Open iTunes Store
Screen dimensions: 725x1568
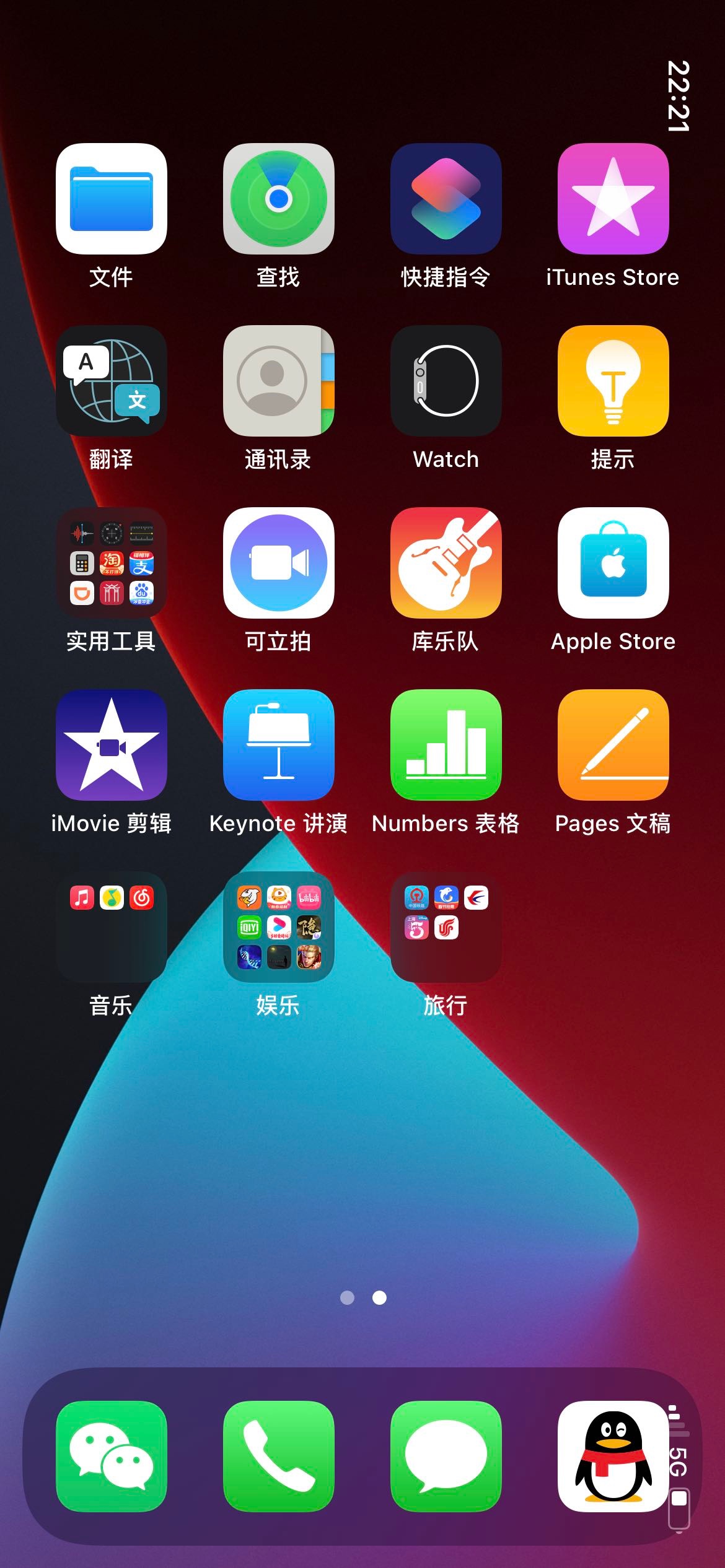point(613,199)
